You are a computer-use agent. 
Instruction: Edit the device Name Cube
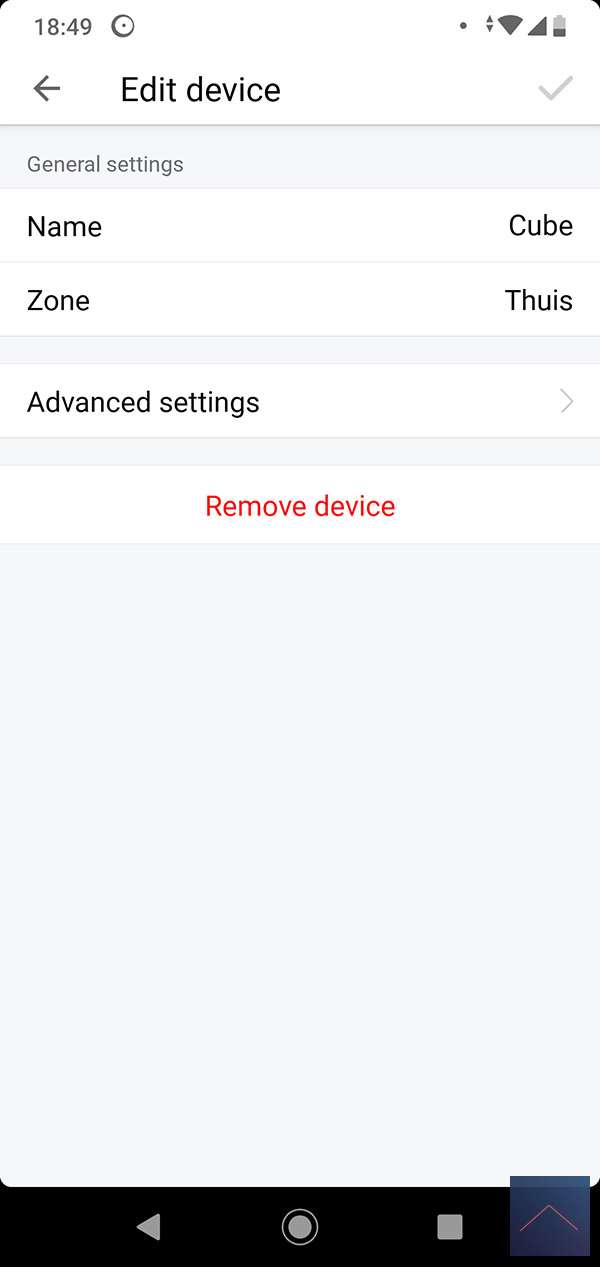300,226
